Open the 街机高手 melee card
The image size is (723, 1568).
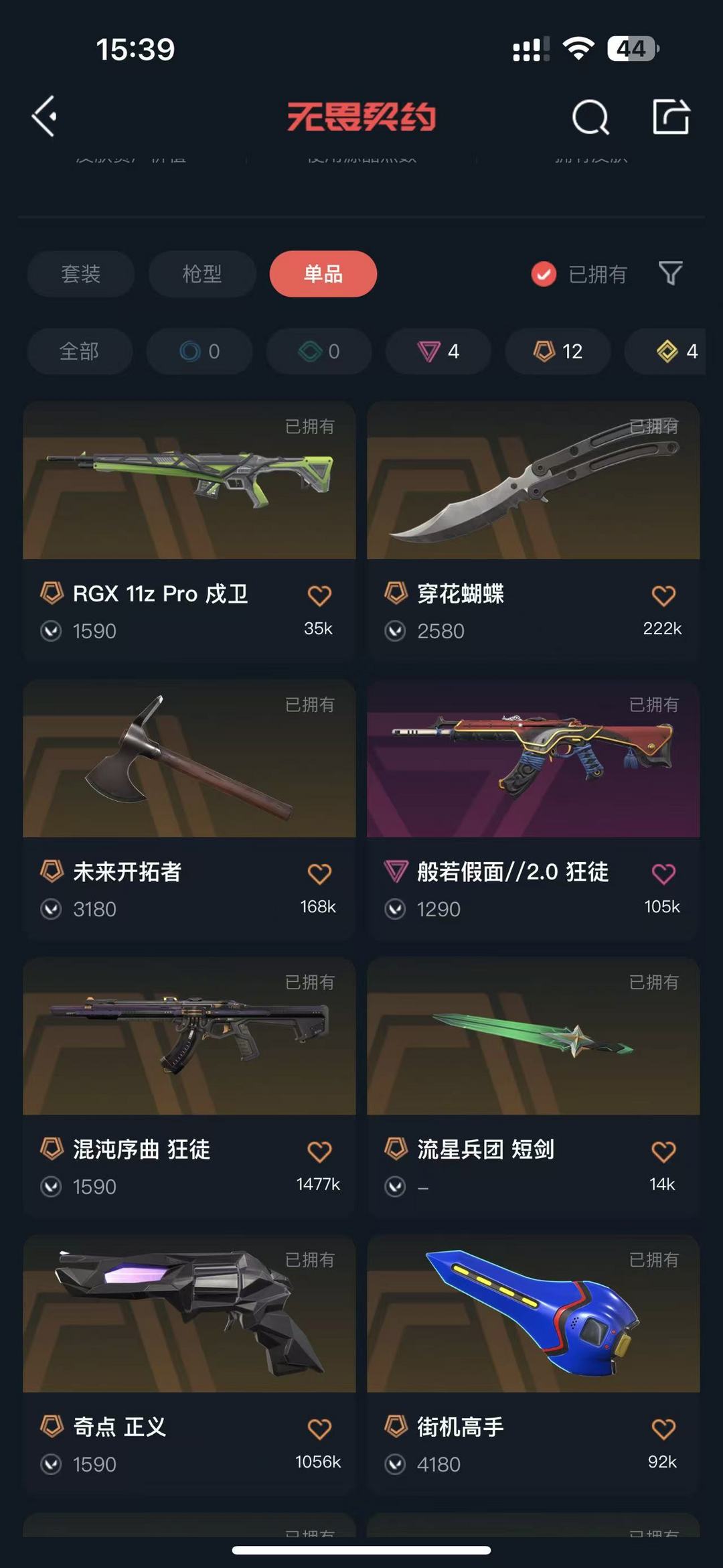coord(534,1366)
